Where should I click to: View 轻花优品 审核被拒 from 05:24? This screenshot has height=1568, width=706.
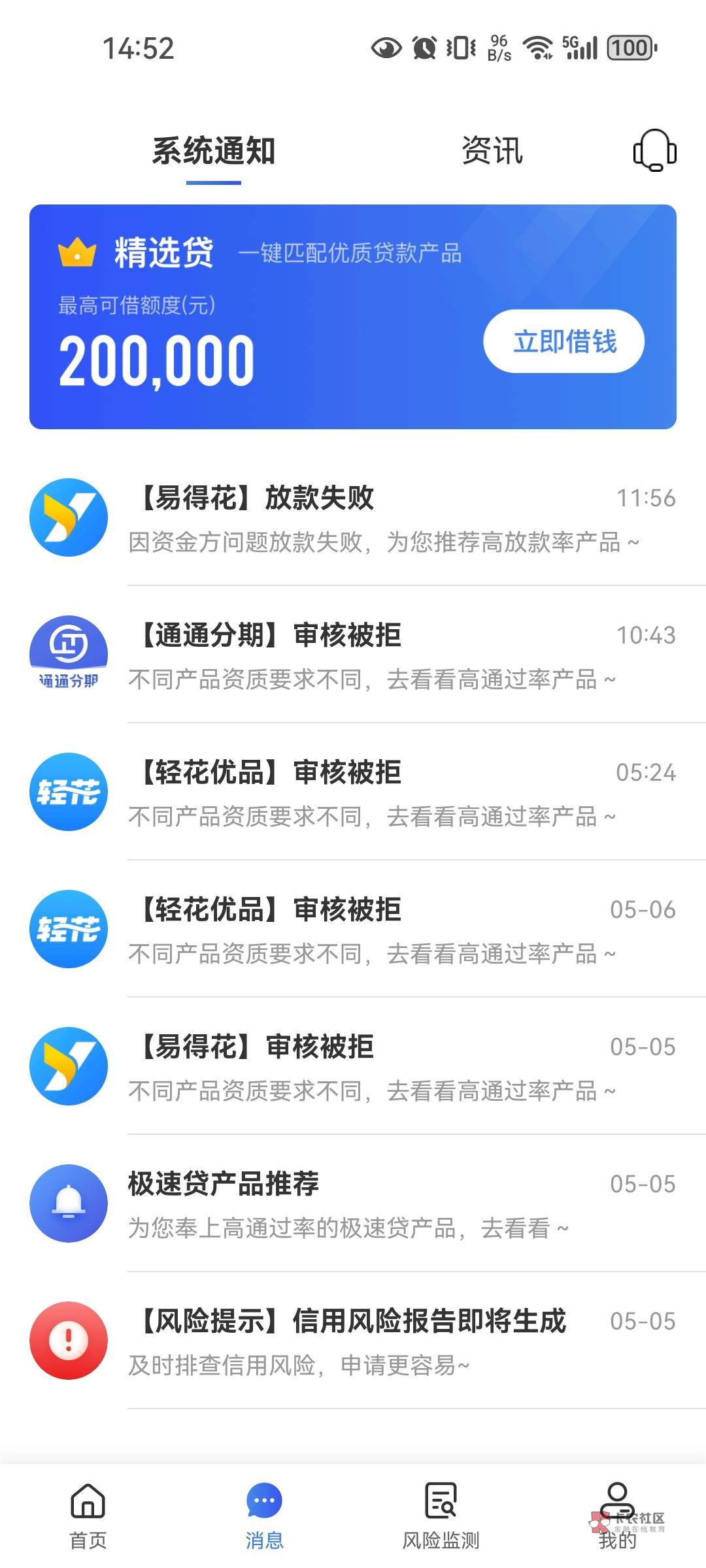click(353, 792)
